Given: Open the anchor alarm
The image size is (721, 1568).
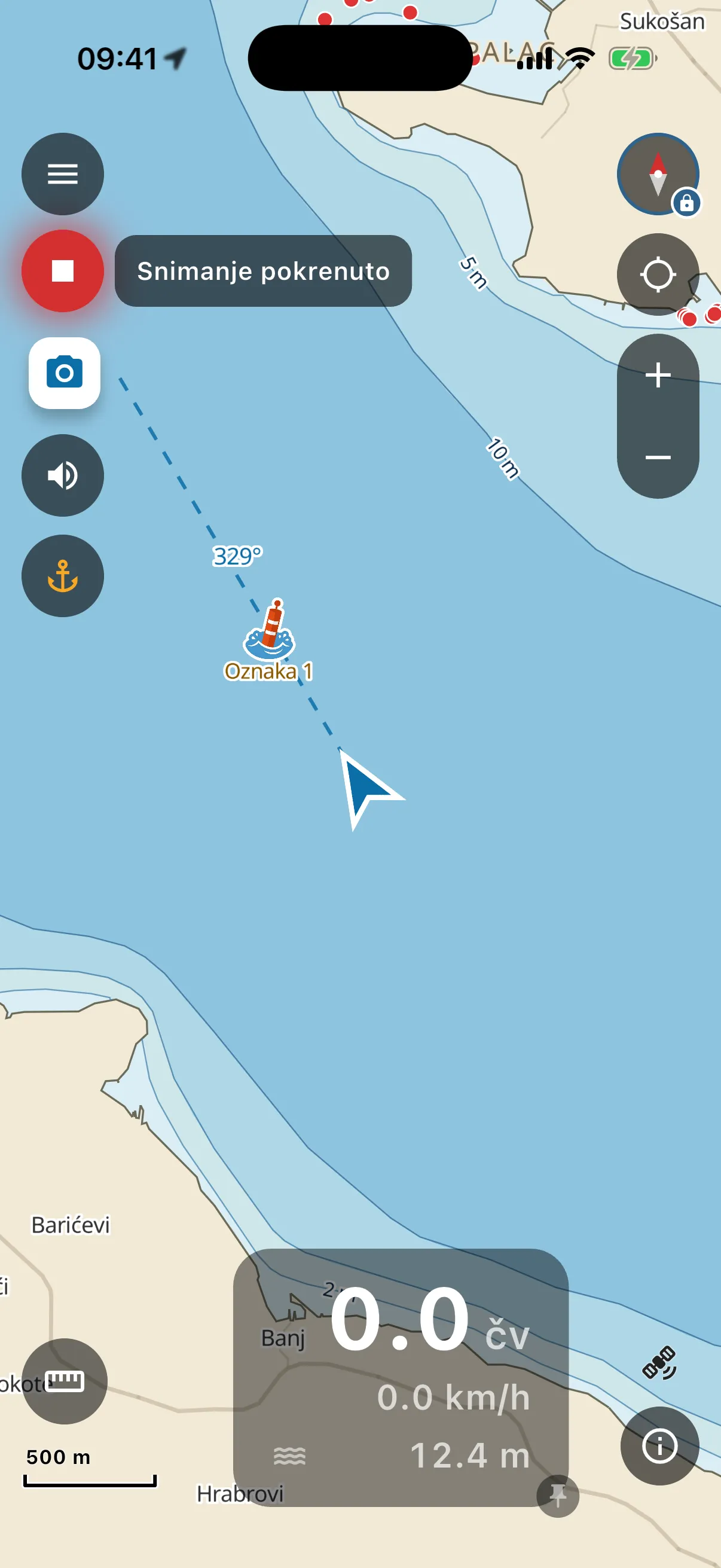Looking at the screenshot, I should click(x=63, y=576).
